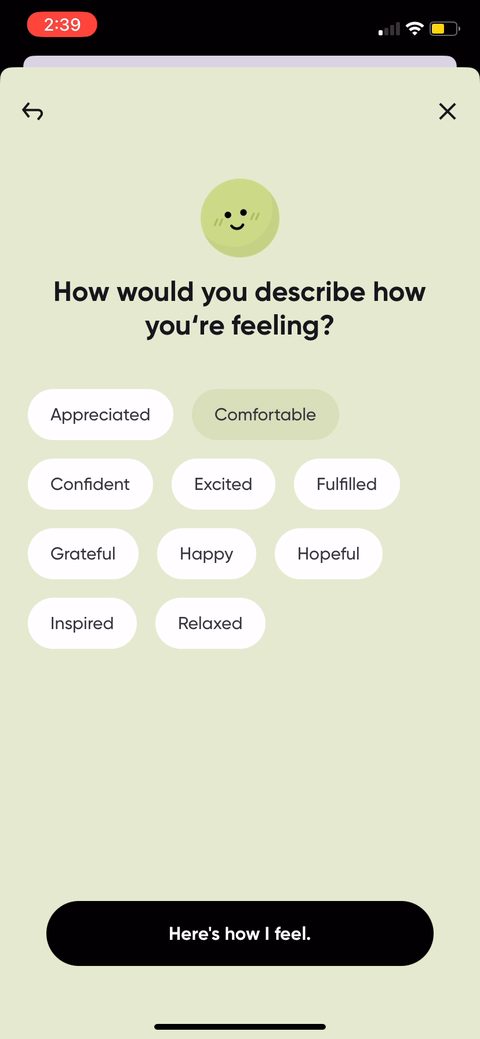
Task: Choose the Relaxed chip
Action: 210,624
